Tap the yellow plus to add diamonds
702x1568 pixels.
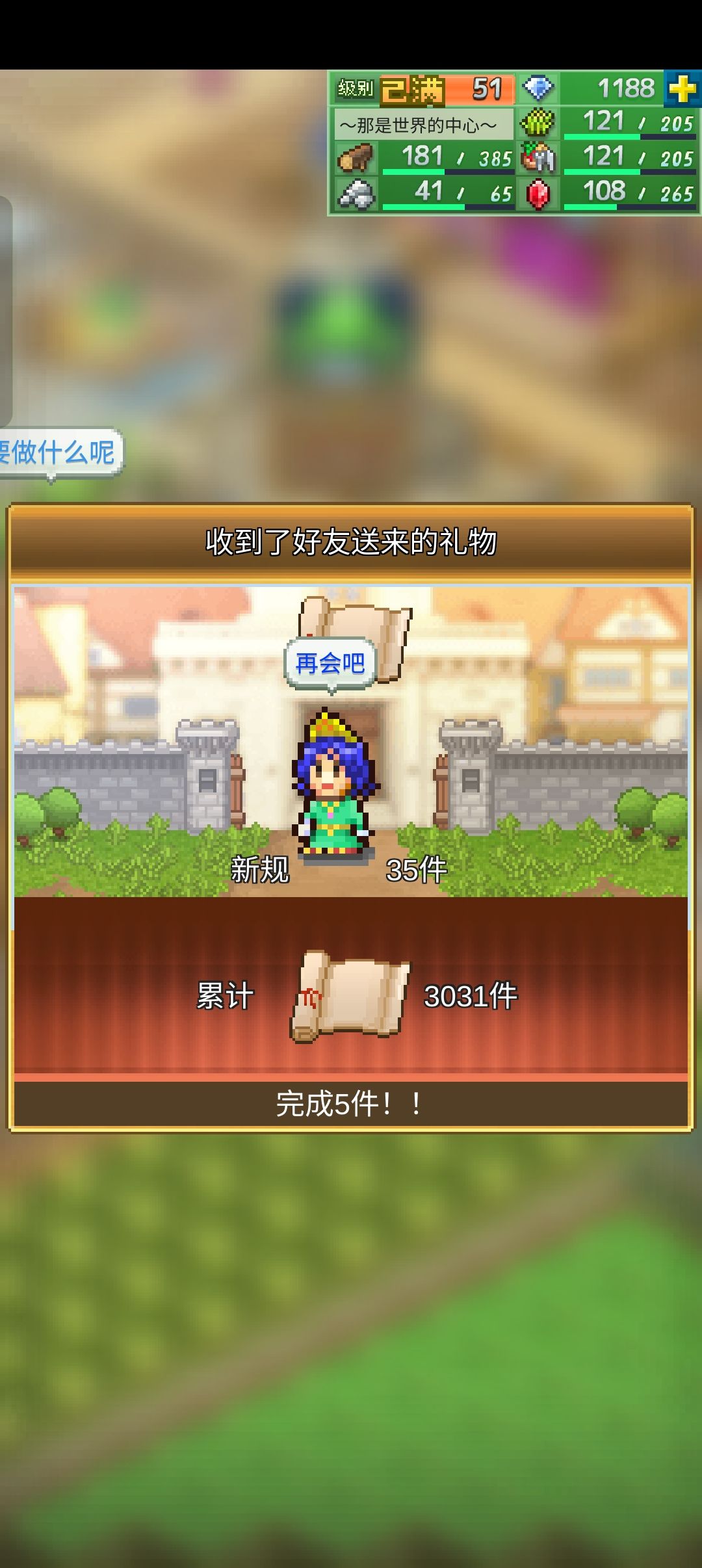pyautogui.click(x=682, y=88)
